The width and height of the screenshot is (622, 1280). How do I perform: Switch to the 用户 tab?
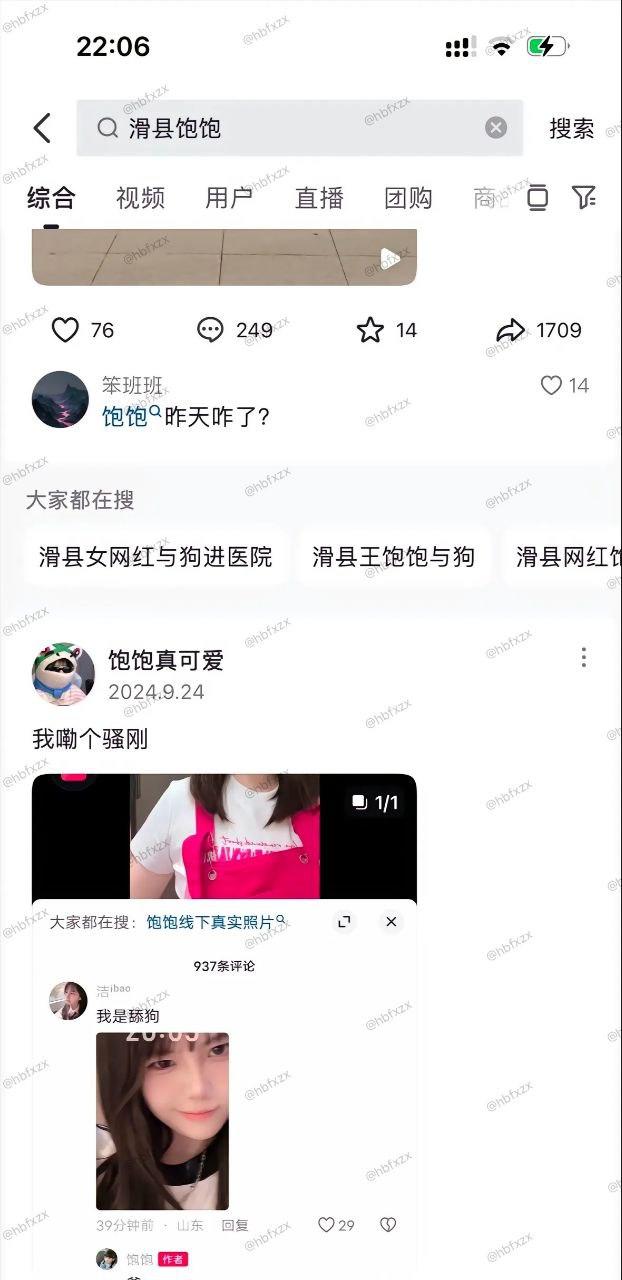coord(229,198)
